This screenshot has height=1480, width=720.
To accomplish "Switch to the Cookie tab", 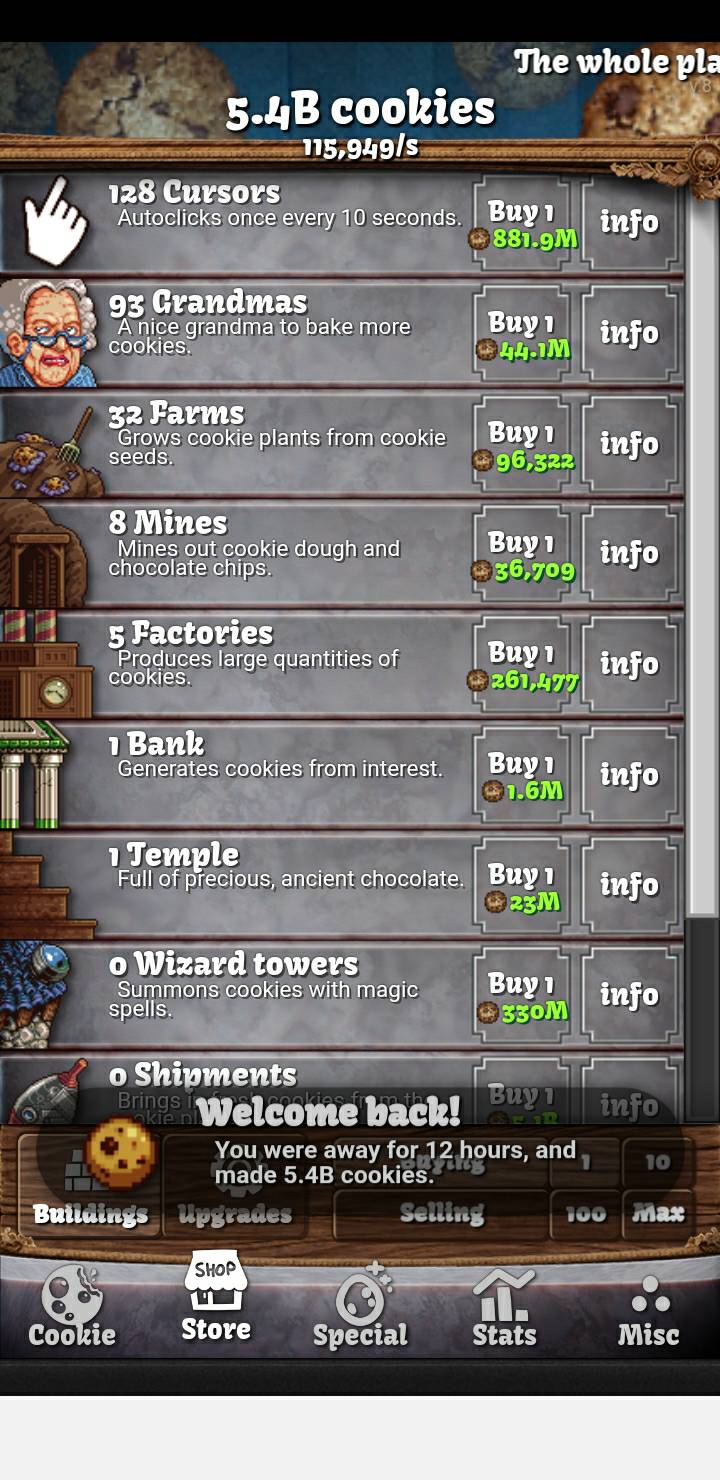I will pyautogui.click(x=72, y=1308).
